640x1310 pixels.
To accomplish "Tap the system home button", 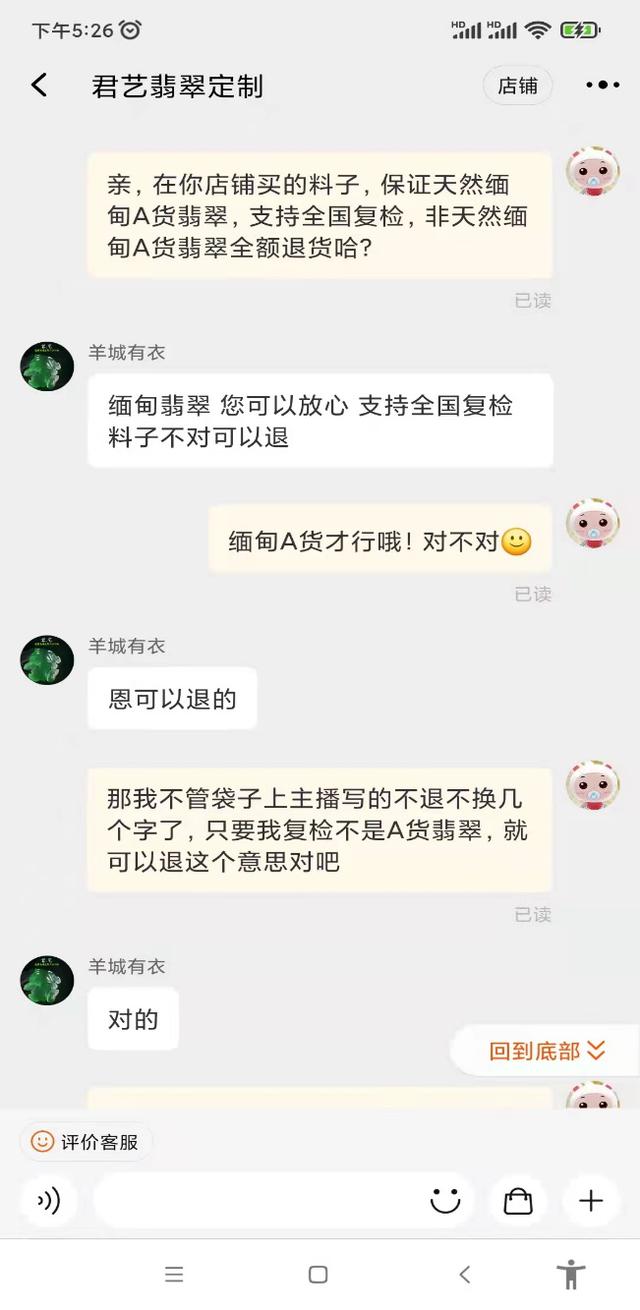I will coord(318,1275).
